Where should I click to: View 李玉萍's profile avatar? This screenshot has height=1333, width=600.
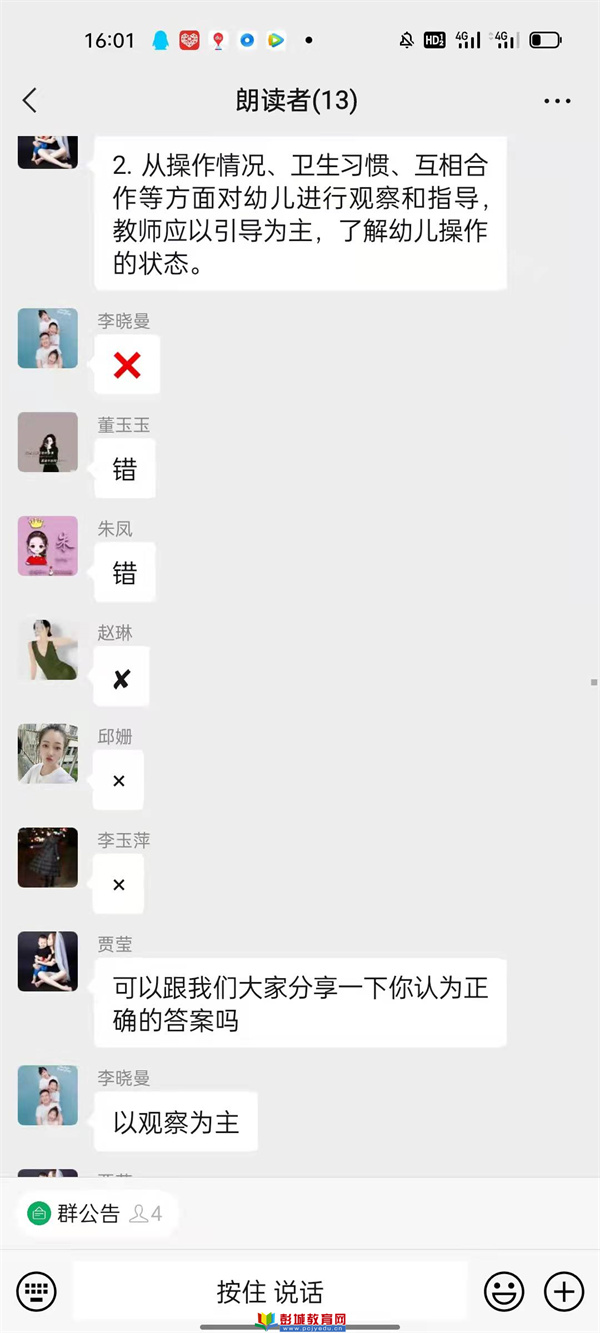pos(48,858)
